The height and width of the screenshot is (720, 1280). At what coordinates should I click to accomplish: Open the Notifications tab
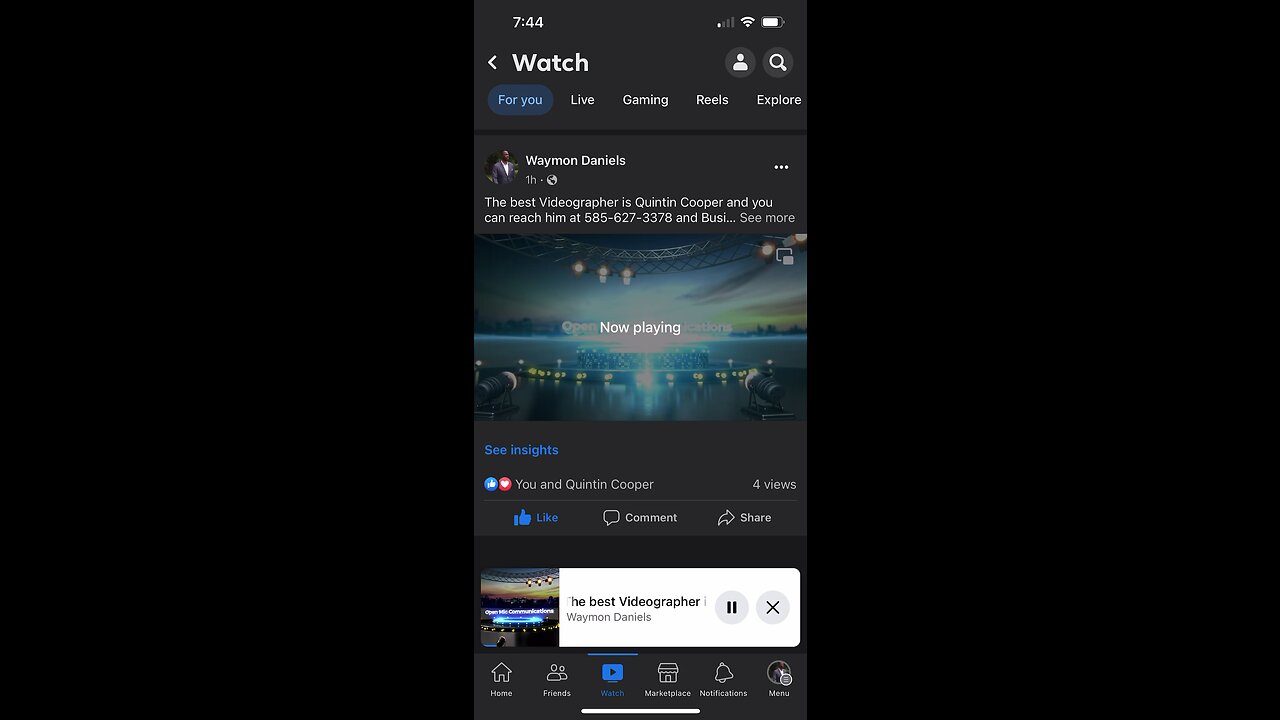(723, 679)
